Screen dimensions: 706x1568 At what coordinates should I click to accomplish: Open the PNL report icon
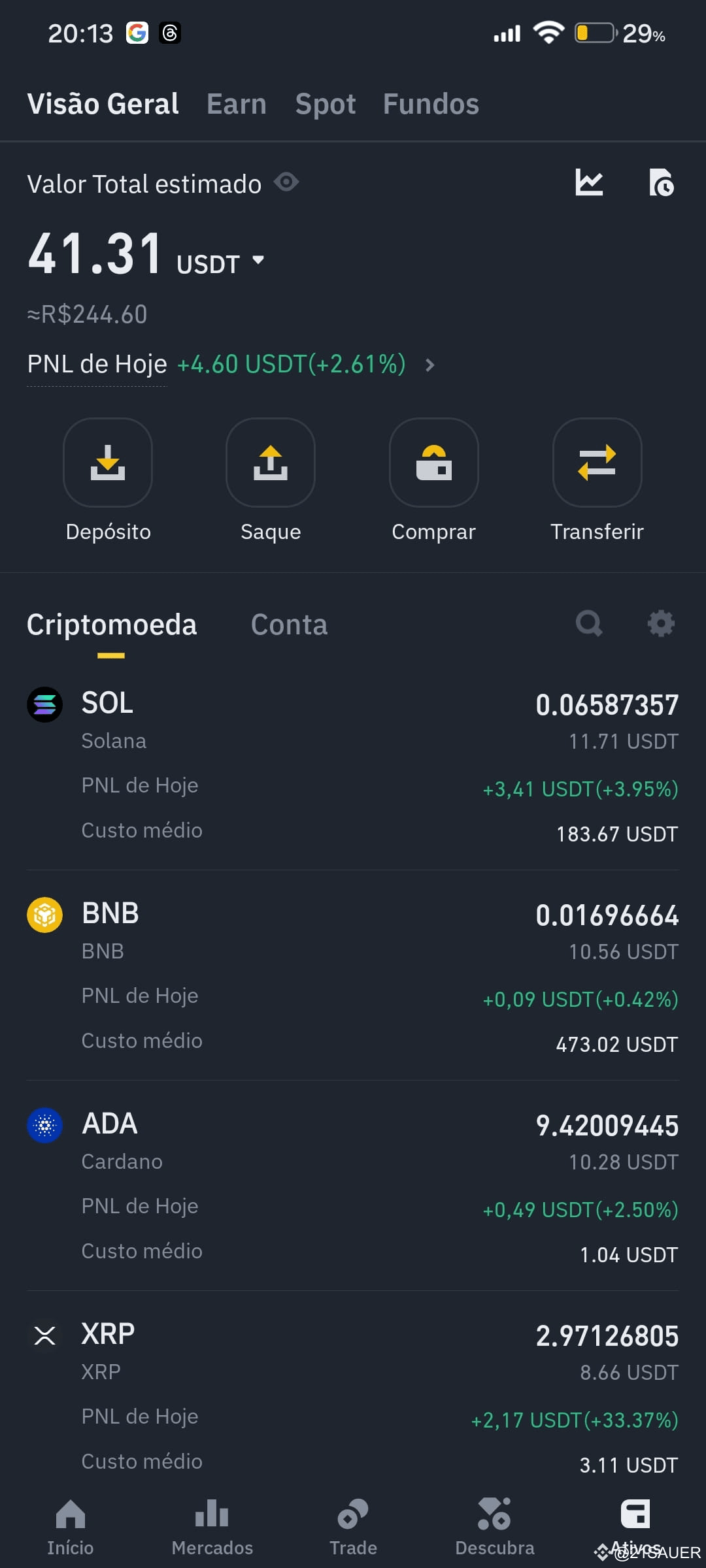pos(662,184)
